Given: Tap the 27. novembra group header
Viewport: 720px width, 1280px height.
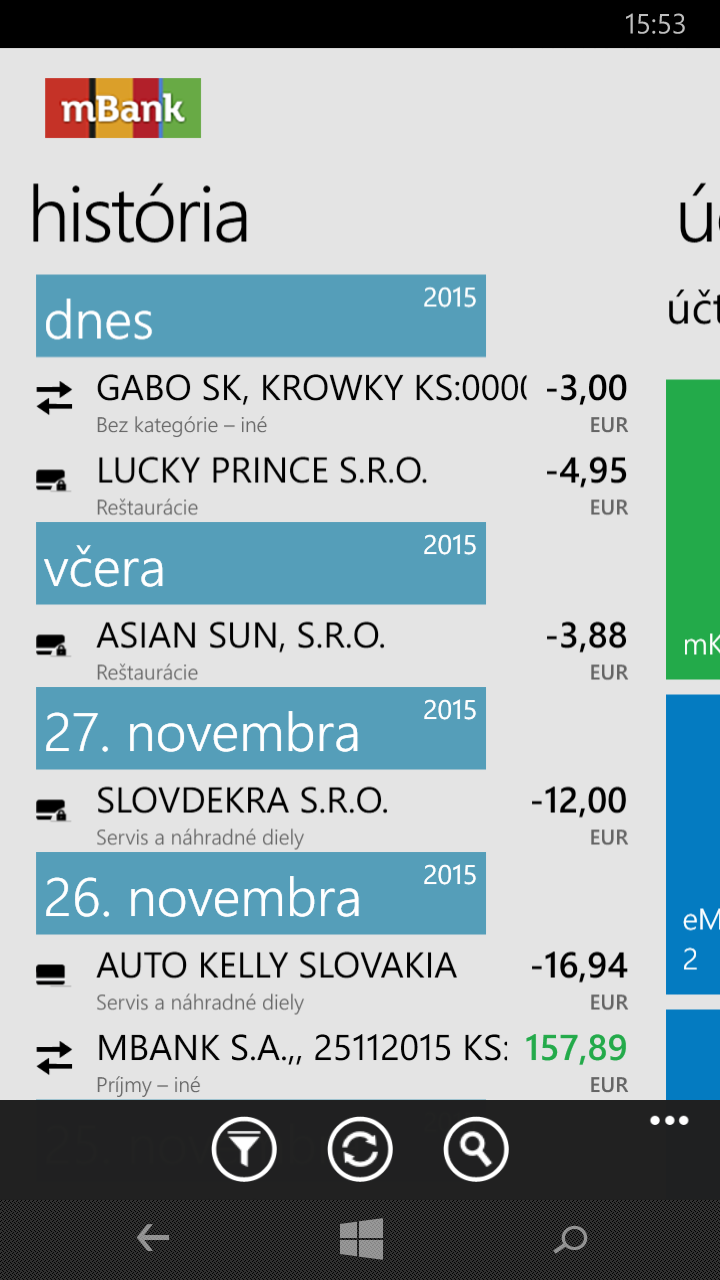Looking at the screenshot, I should coord(261,728).
